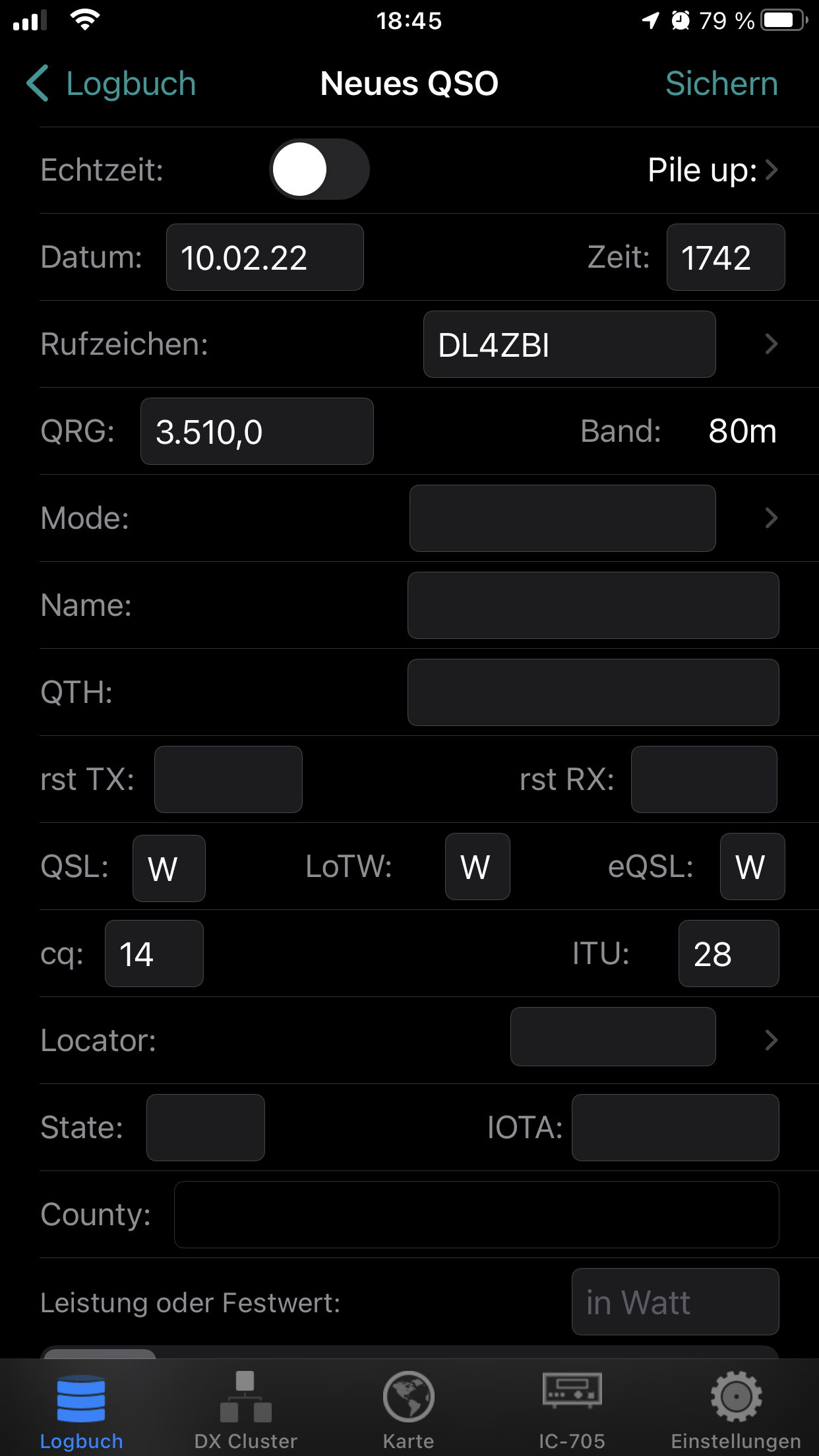819x1456 pixels.
Task: Toggle the Echtzeit switch
Action: coord(319,169)
